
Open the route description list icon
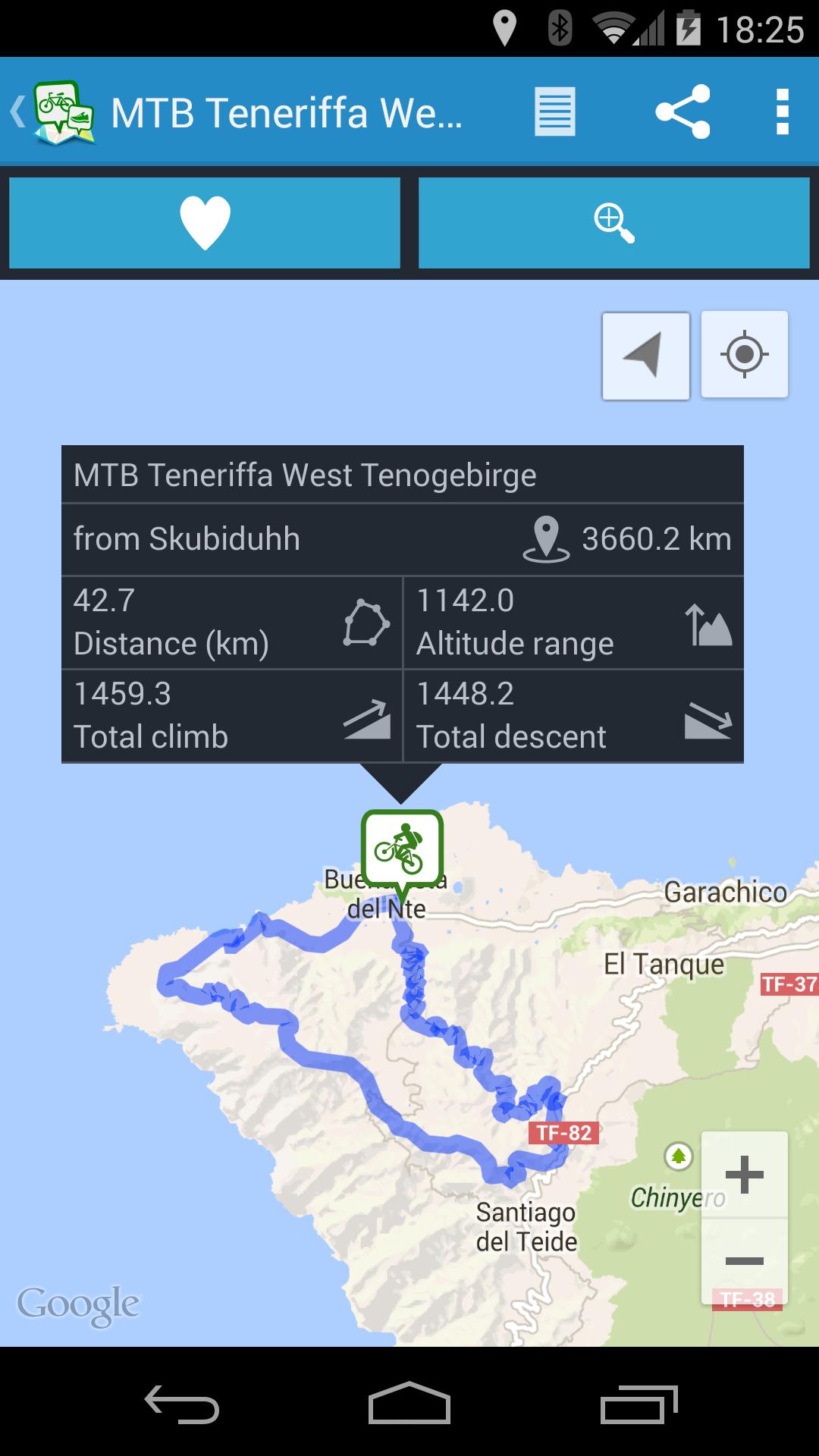[554, 112]
